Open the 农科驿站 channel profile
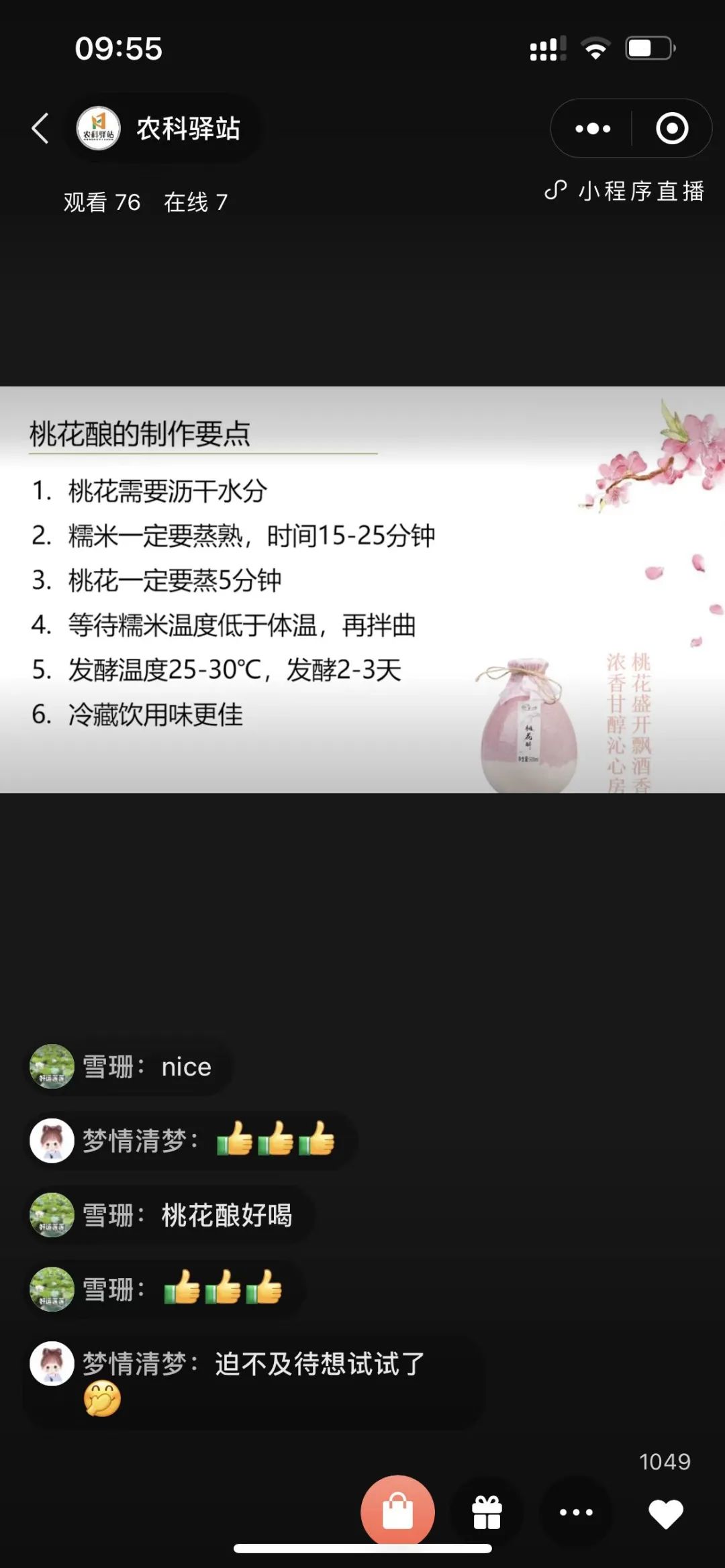 (x=161, y=128)
